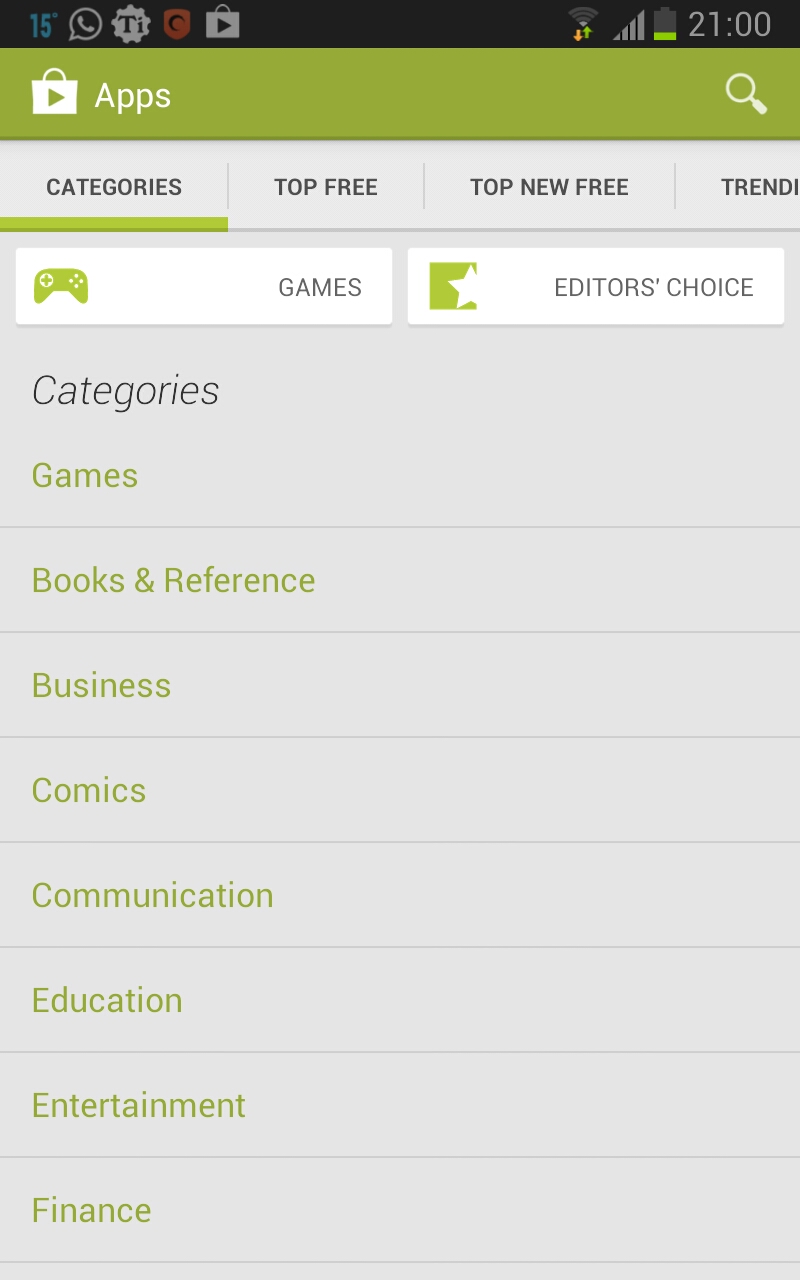Switch to the Top New Free tab
This screenshot has height=1280, width=800.
[x=549, y=187]
